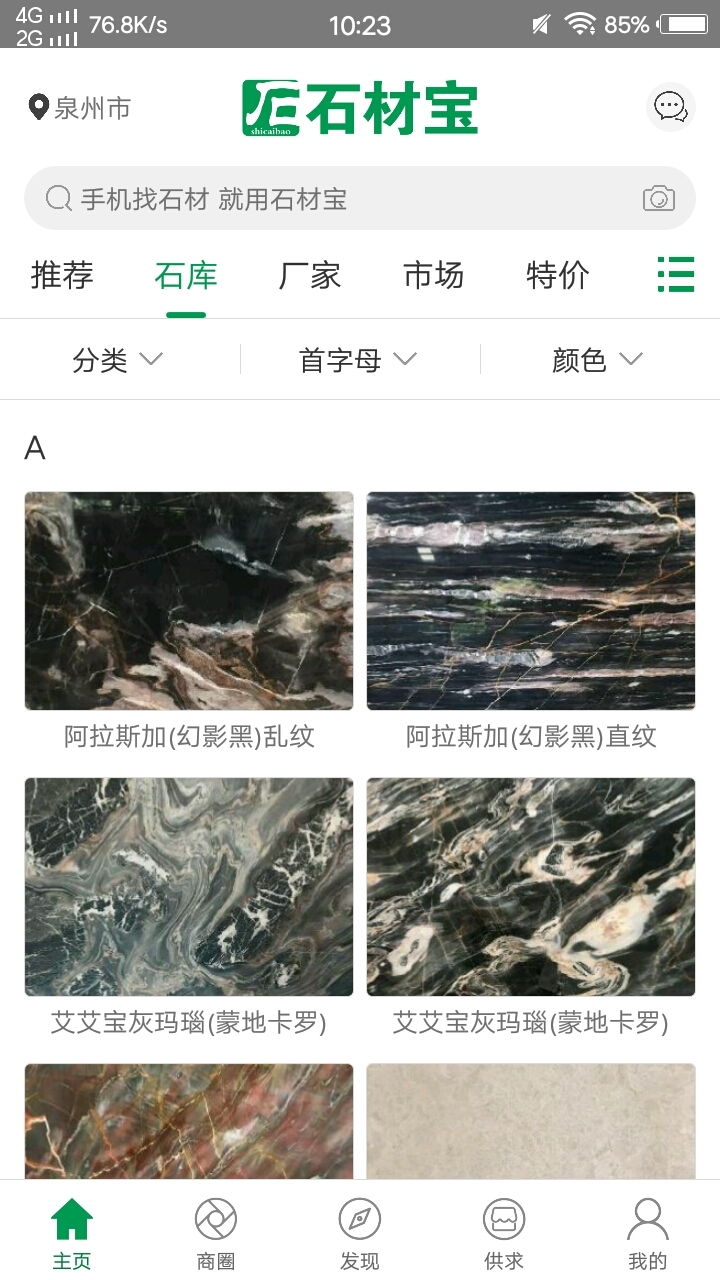
Task: Open camera image search
Action: 658,199
